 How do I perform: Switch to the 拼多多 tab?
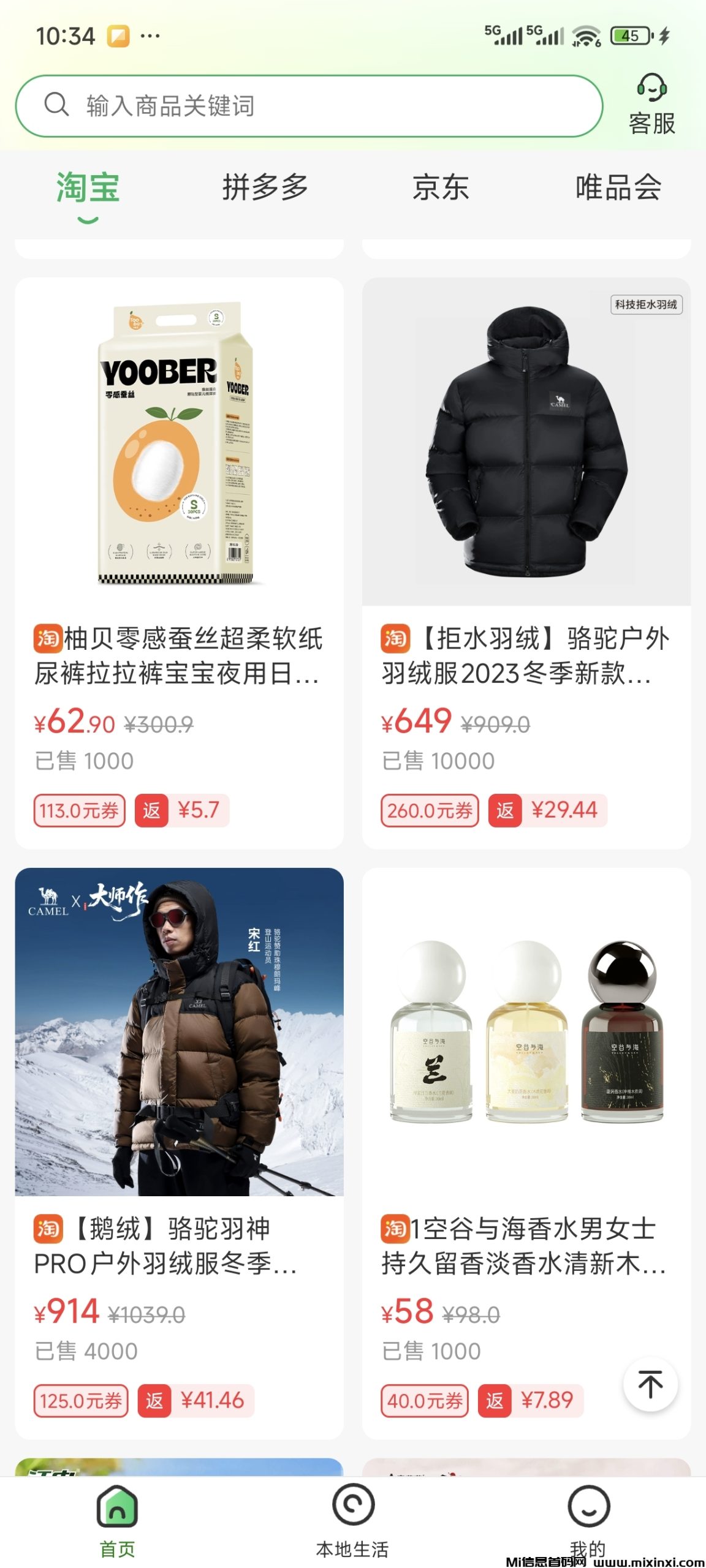coord(265,187)
